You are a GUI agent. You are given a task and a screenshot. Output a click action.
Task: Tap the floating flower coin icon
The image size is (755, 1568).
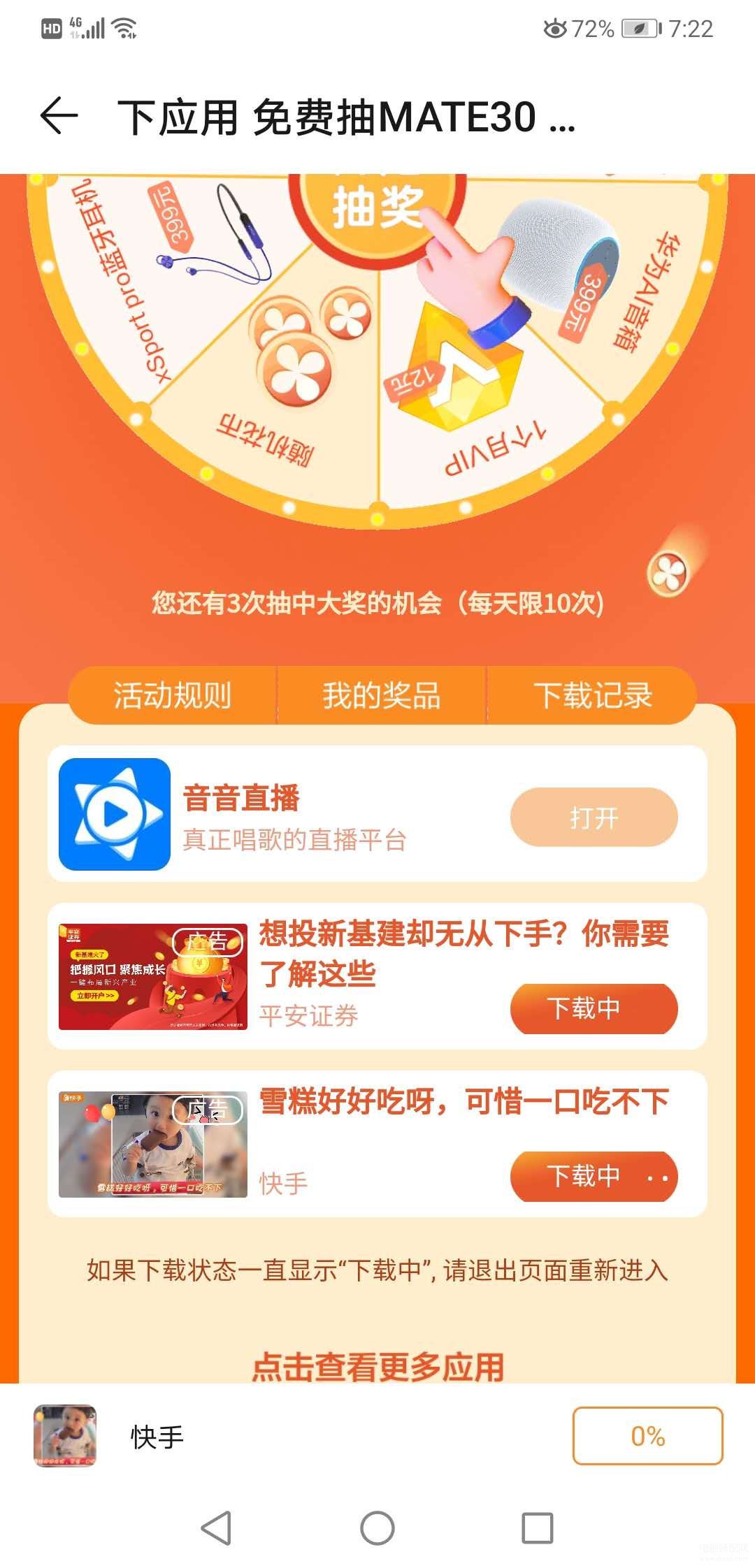[668, 573]
